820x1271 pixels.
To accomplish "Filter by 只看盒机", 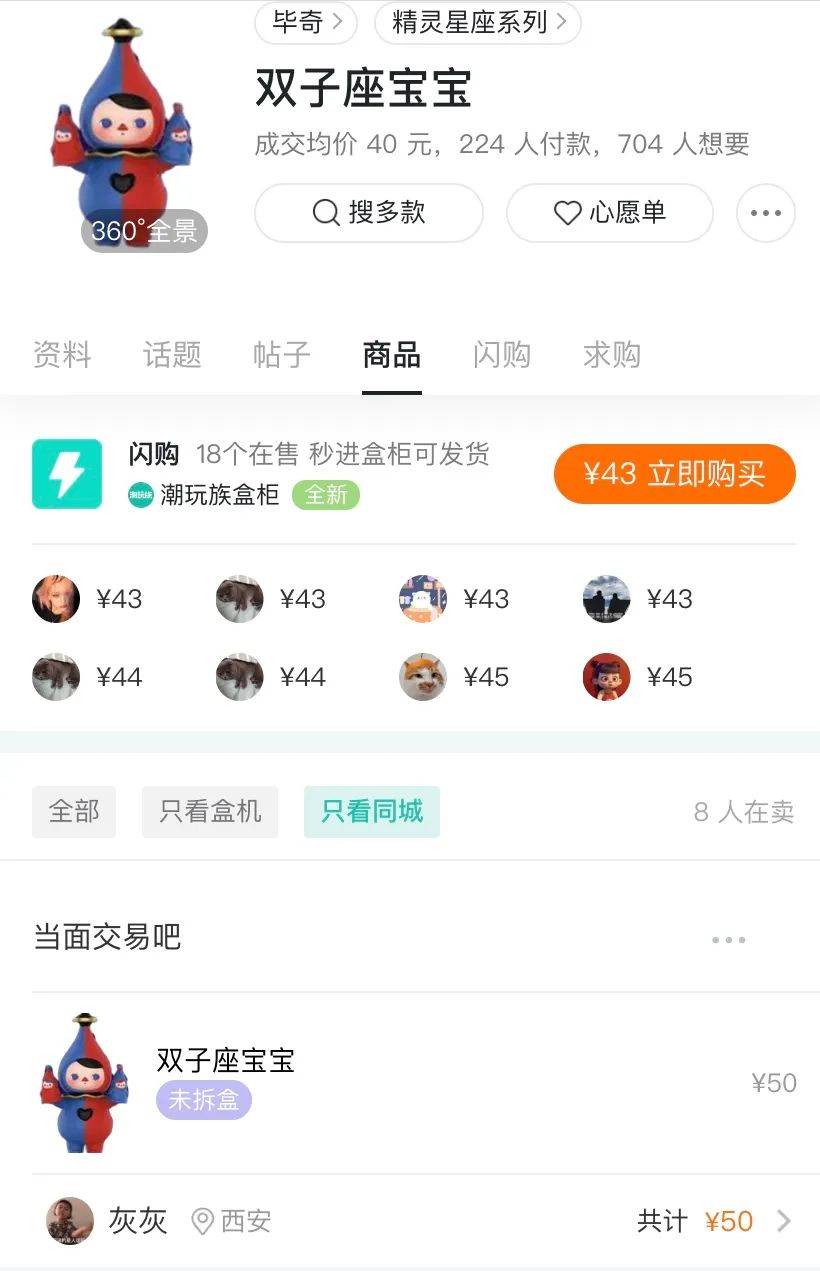I will click(210, 811).
